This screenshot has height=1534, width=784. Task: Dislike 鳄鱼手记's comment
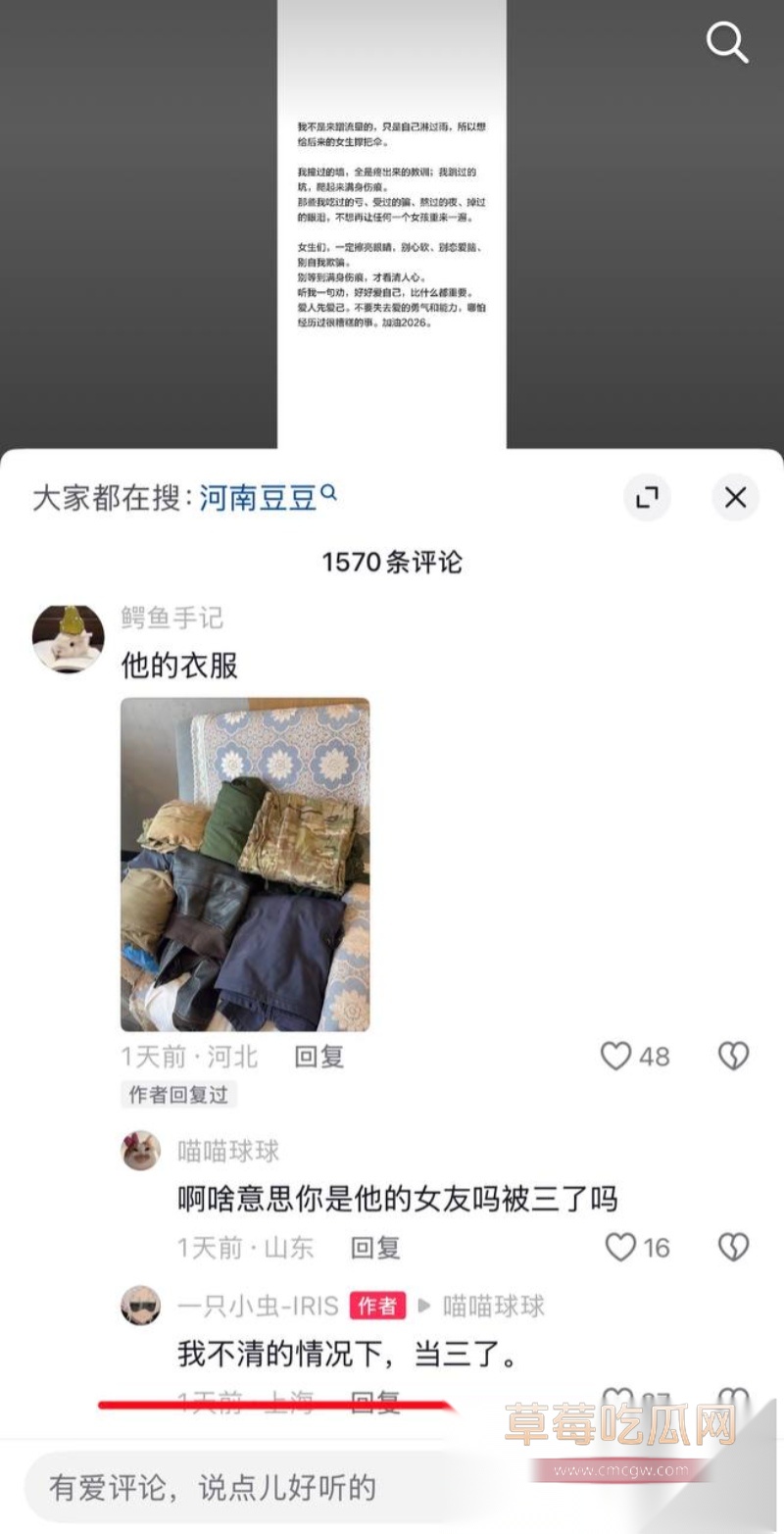pos(733,1056)
